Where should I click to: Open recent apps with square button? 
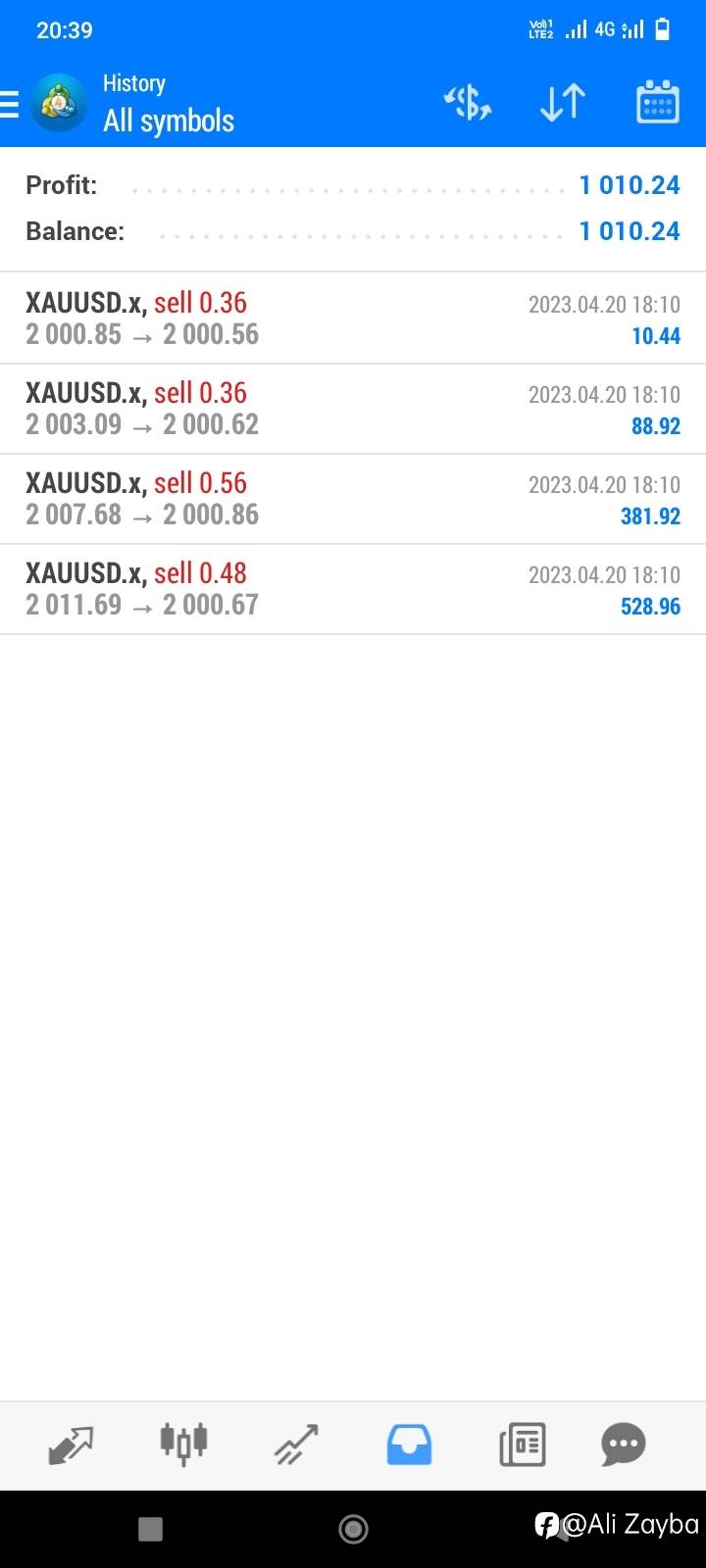(x=150, y=1529)
